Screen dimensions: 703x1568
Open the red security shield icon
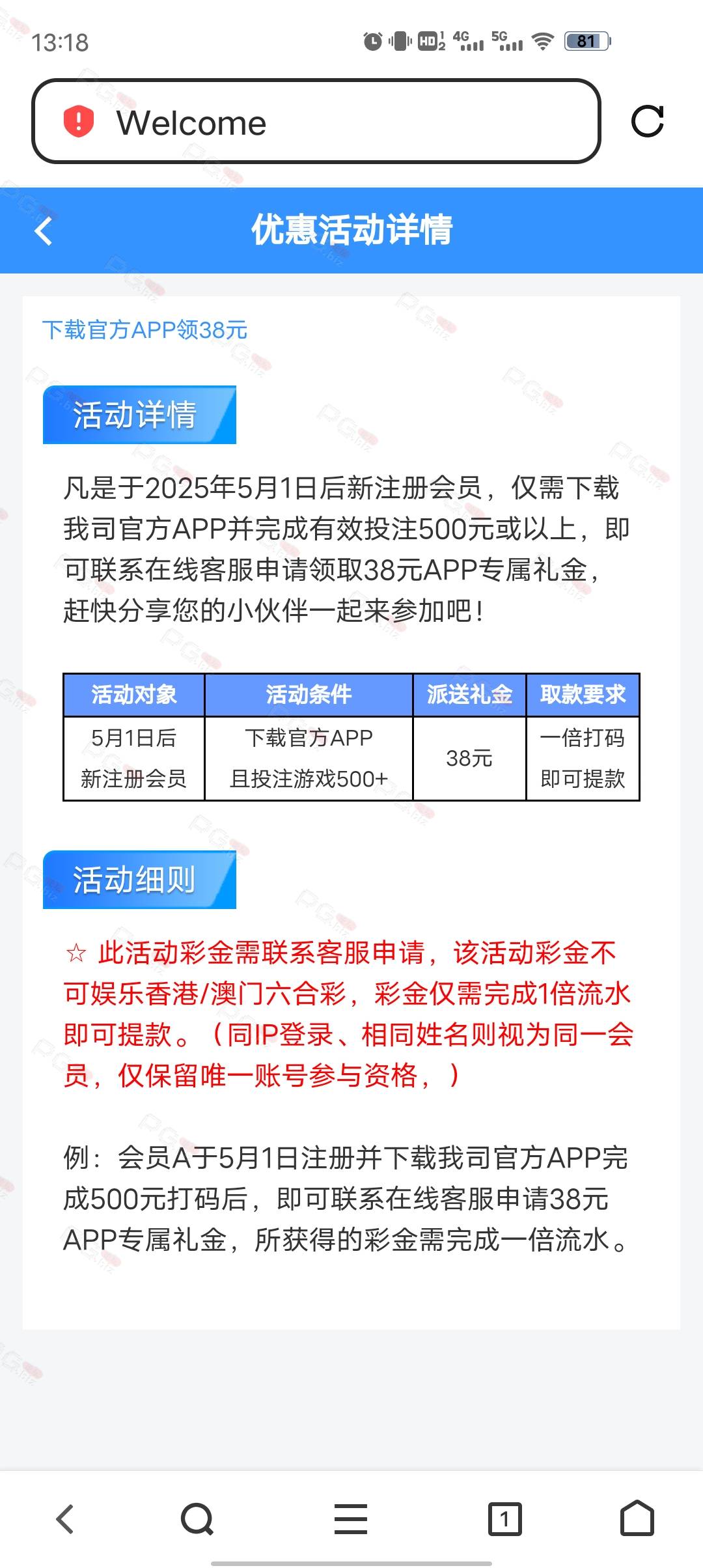(x=79, y=121)
